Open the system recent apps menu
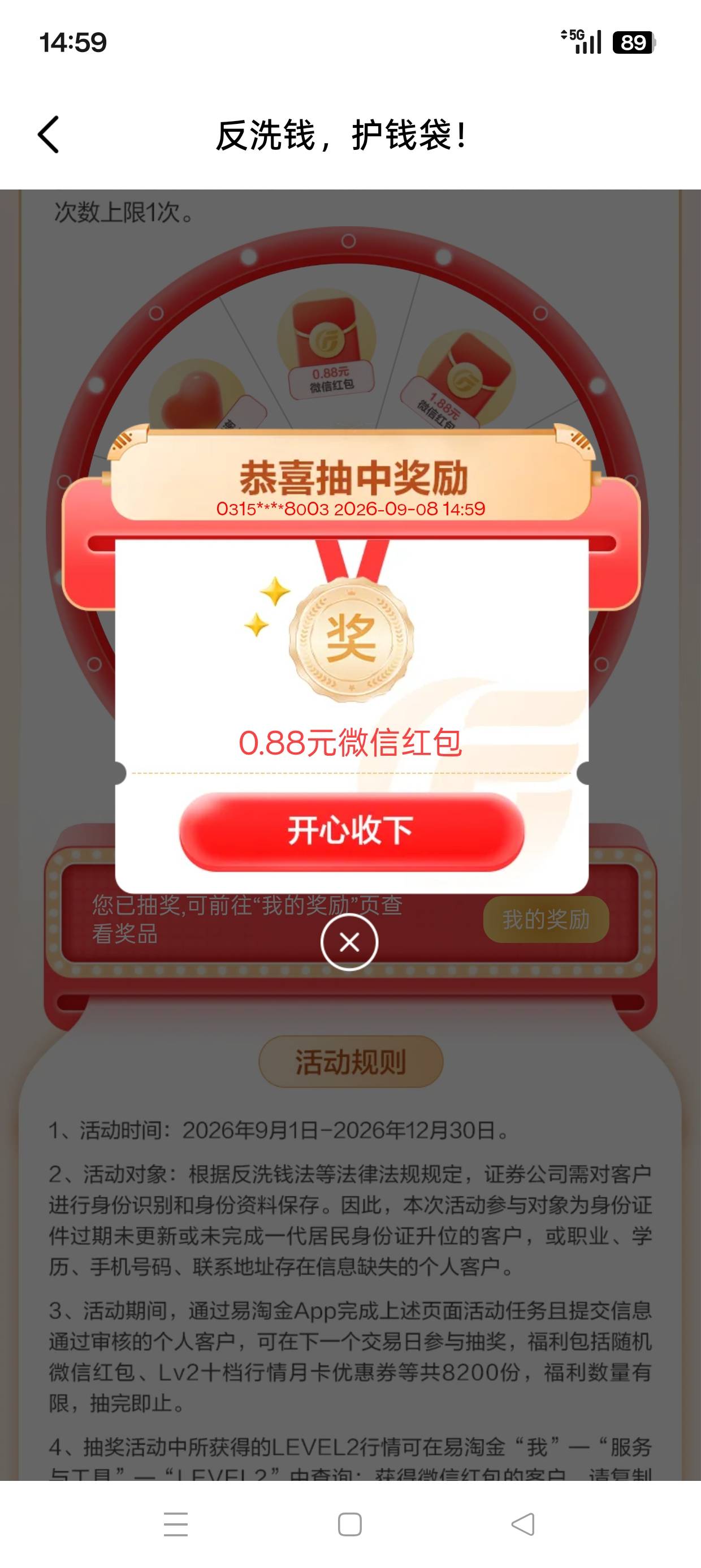The image size is (701, 1568). [176, 1523]
